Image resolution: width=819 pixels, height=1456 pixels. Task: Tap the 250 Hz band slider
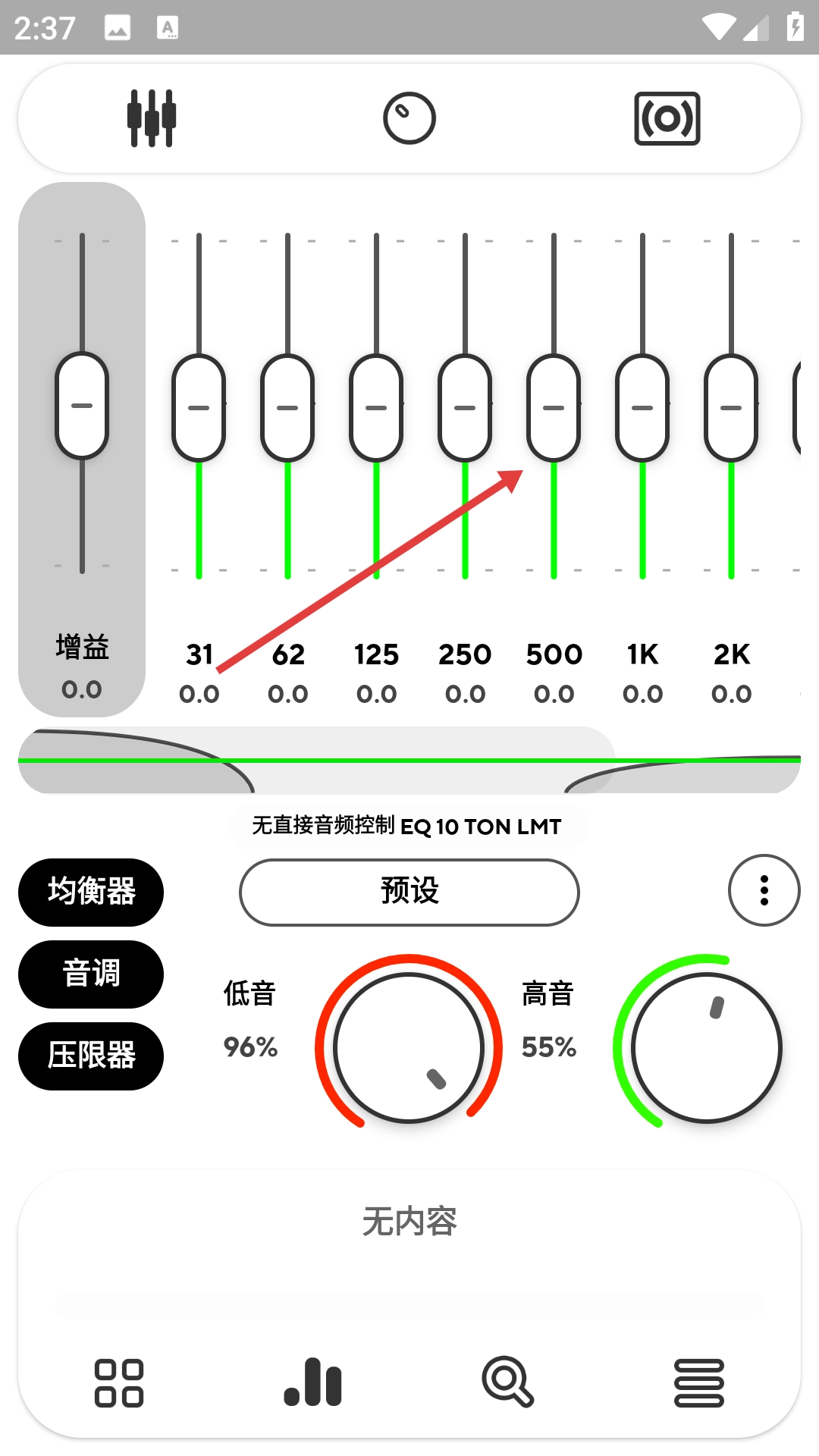(465, 408)
